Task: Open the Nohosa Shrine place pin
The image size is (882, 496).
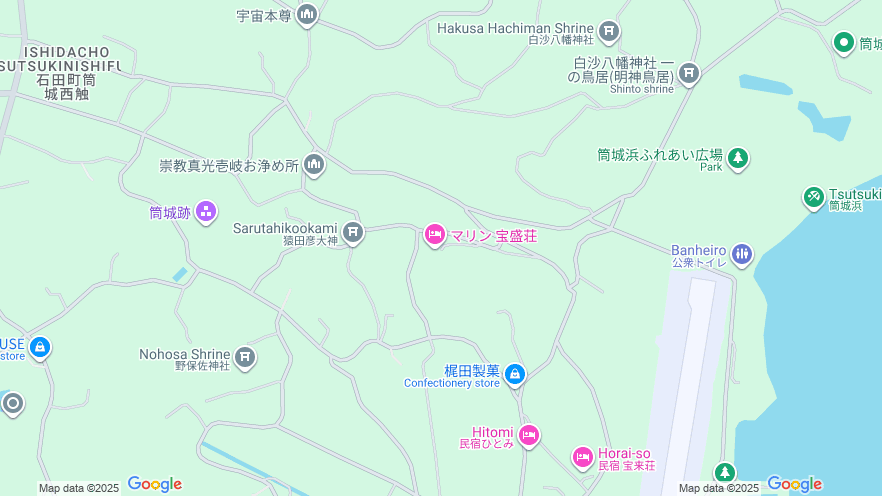Action: [245, 357]
